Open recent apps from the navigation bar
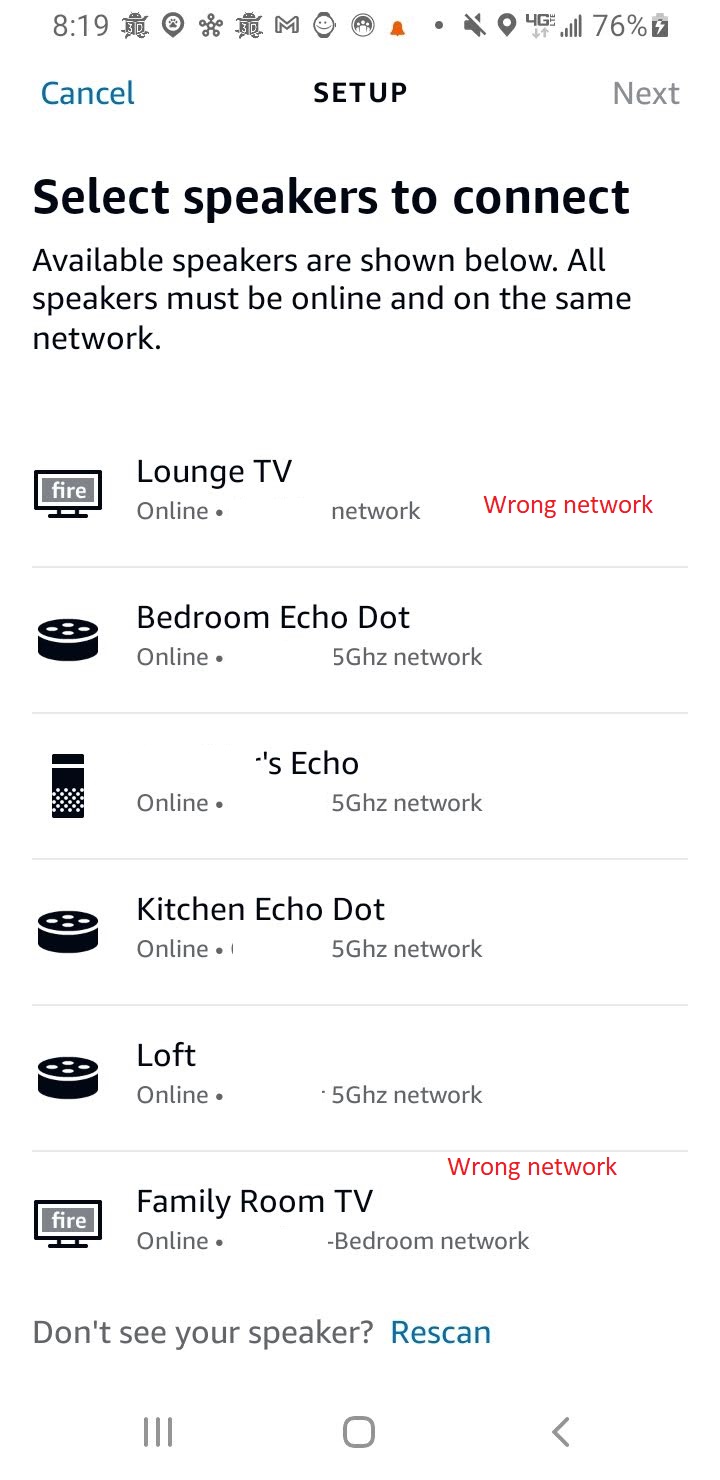 tap(158, 1432)
